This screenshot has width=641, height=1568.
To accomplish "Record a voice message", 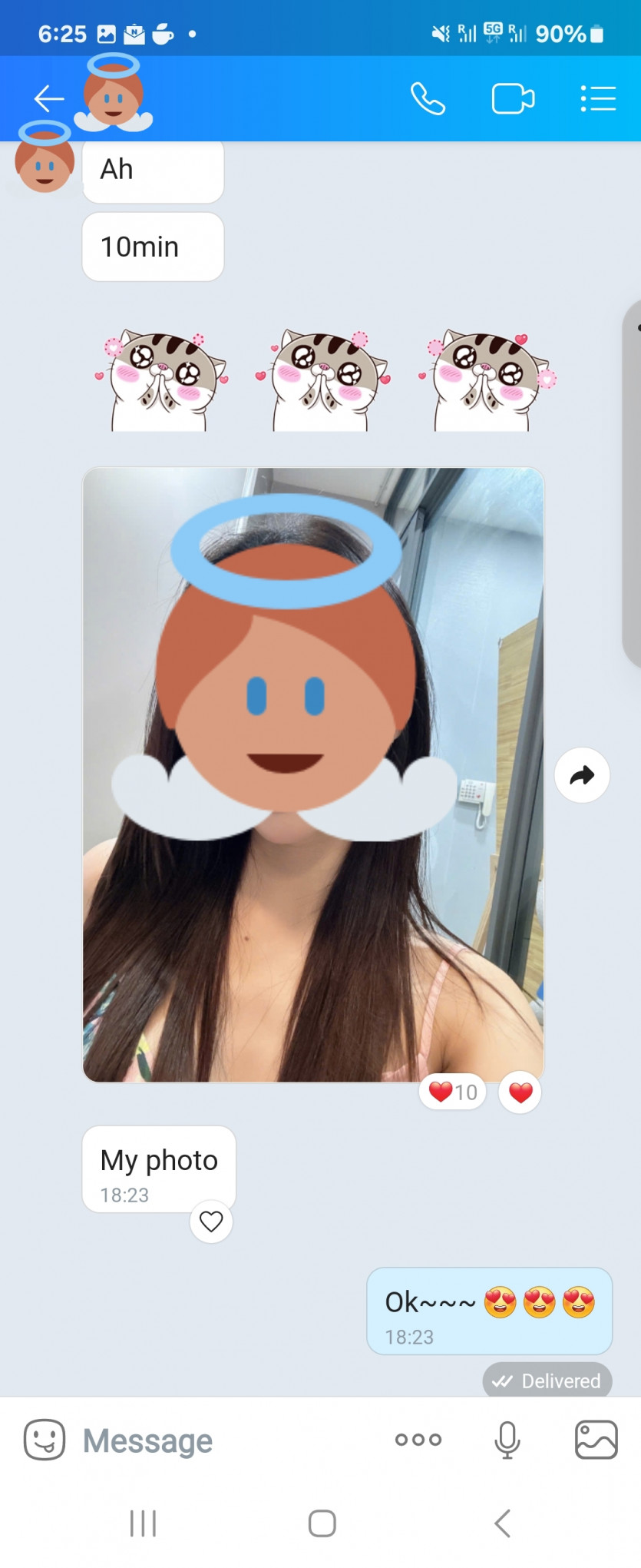I will tap(507, 1440).
